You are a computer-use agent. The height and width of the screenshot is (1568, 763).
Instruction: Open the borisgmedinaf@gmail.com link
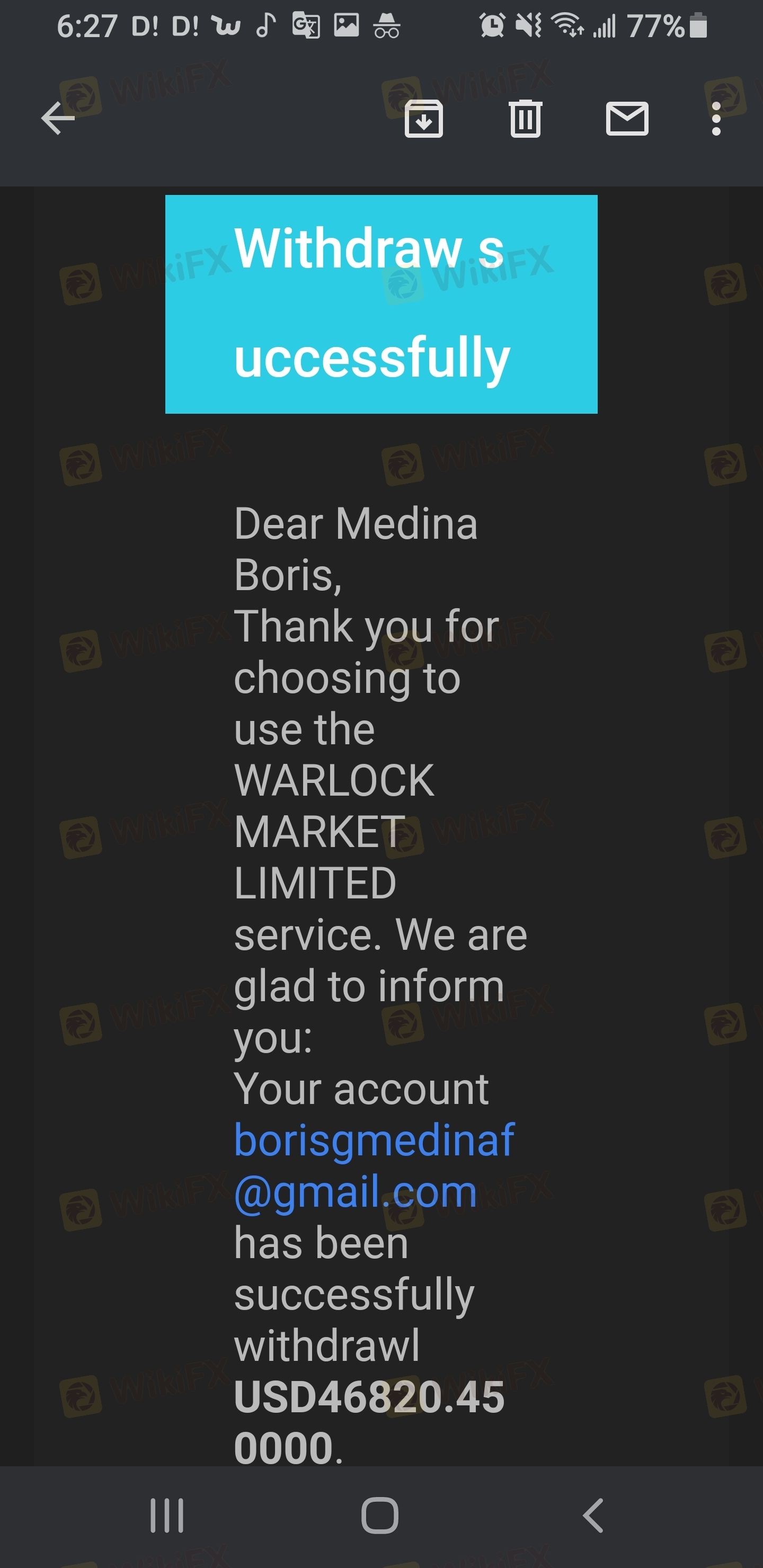pos(374,1165)
